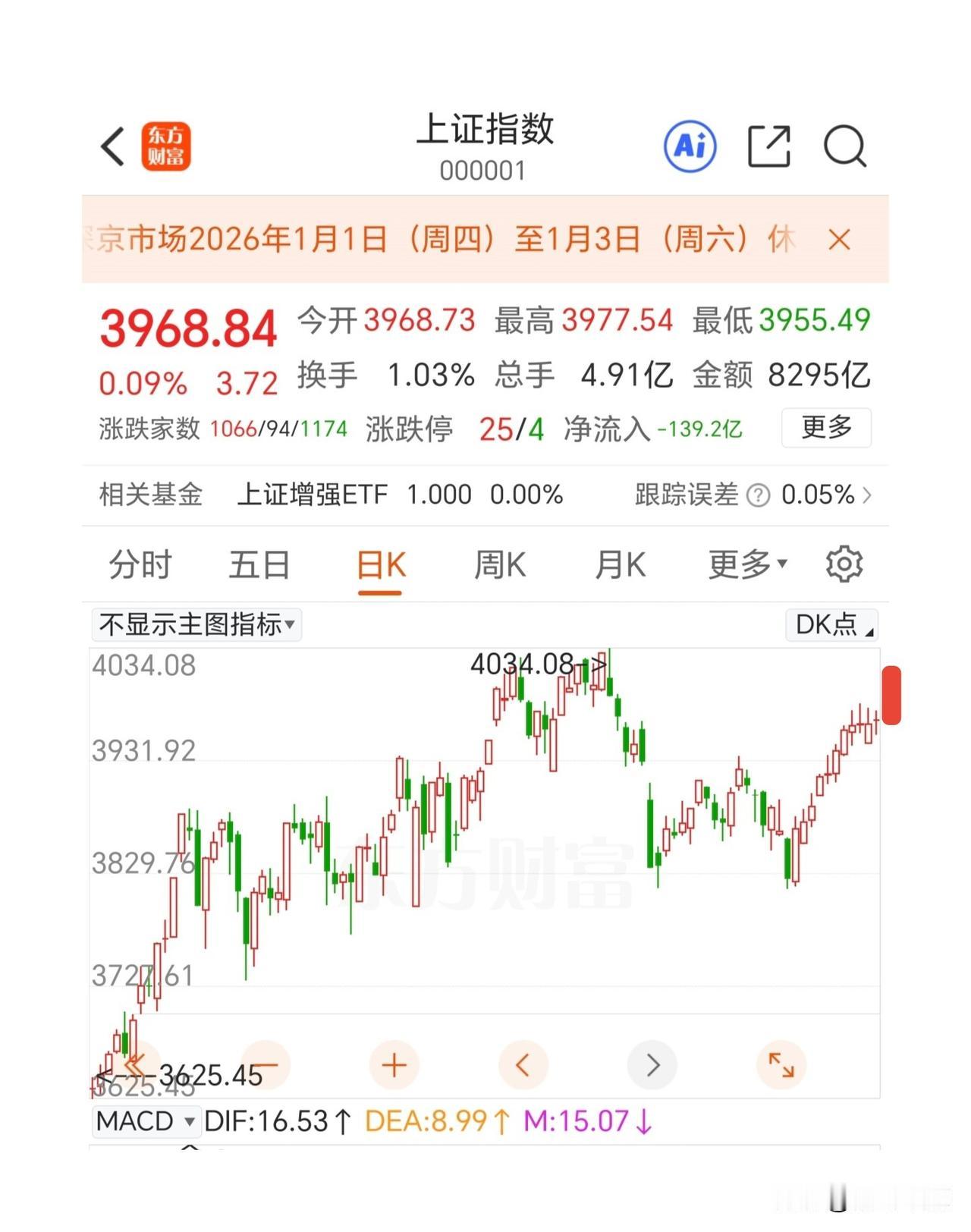Open the MACD indicator dropdown
Image resolution: width=971 pixels, height=1232 pixels.
tap(146, 1120)
